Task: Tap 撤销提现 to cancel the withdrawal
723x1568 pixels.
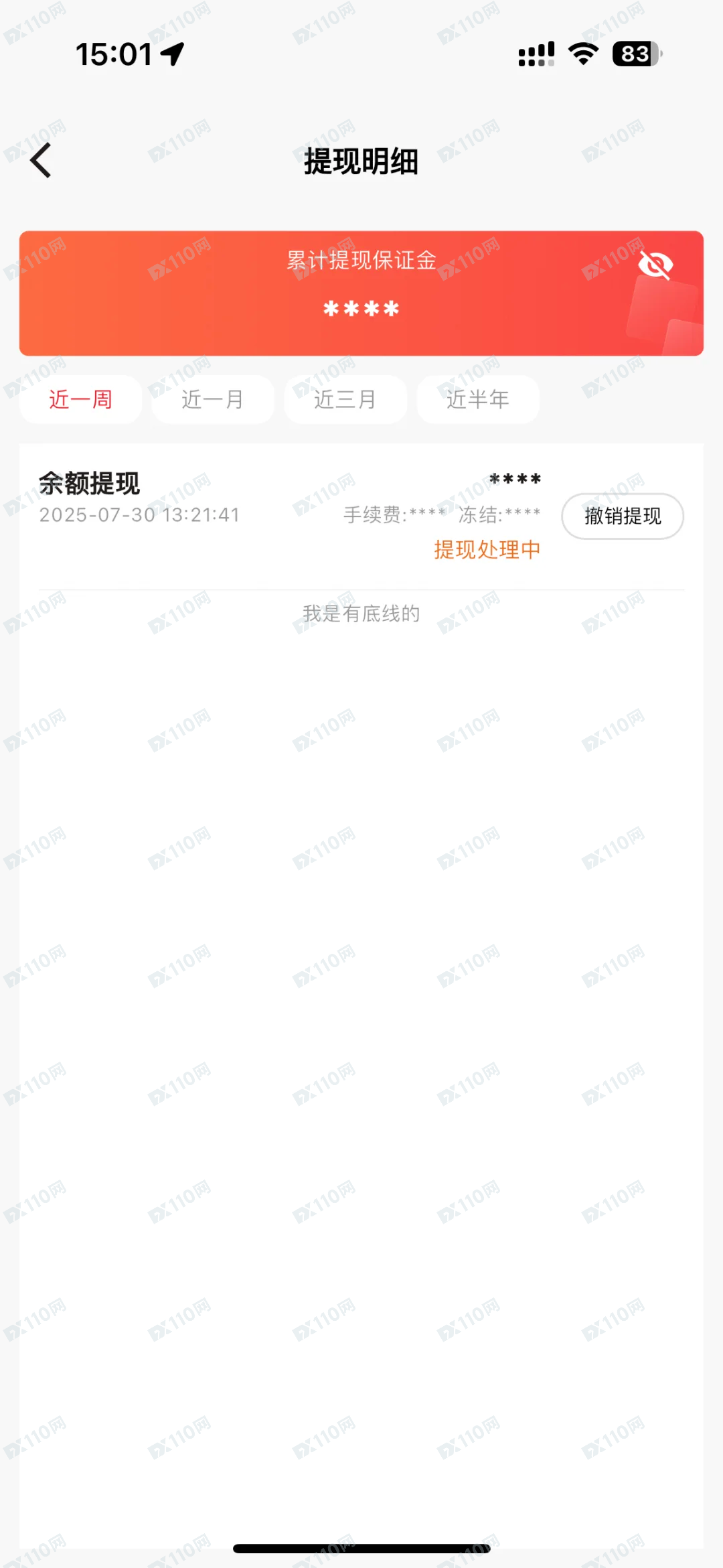Action: (x=623, y=516)
